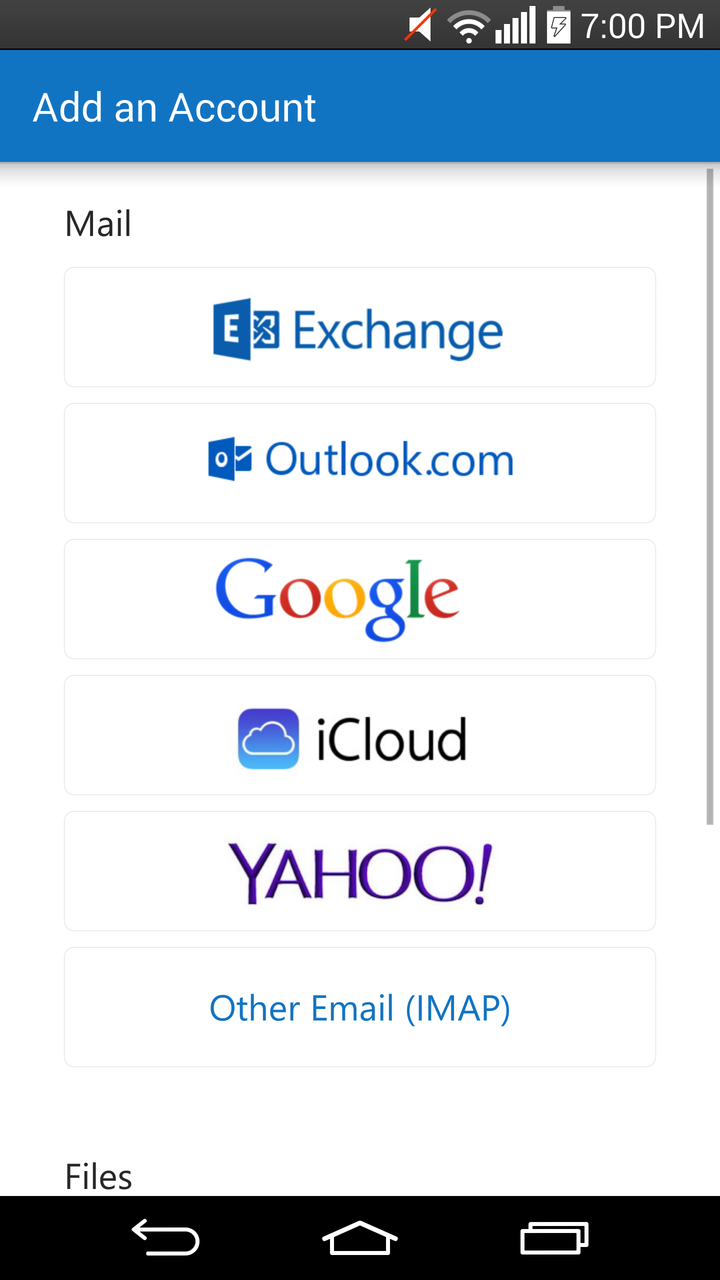The width and height of the screenshot is (720, 1280).
Task: Tap the Add an Account title
Action: (174, 106)
